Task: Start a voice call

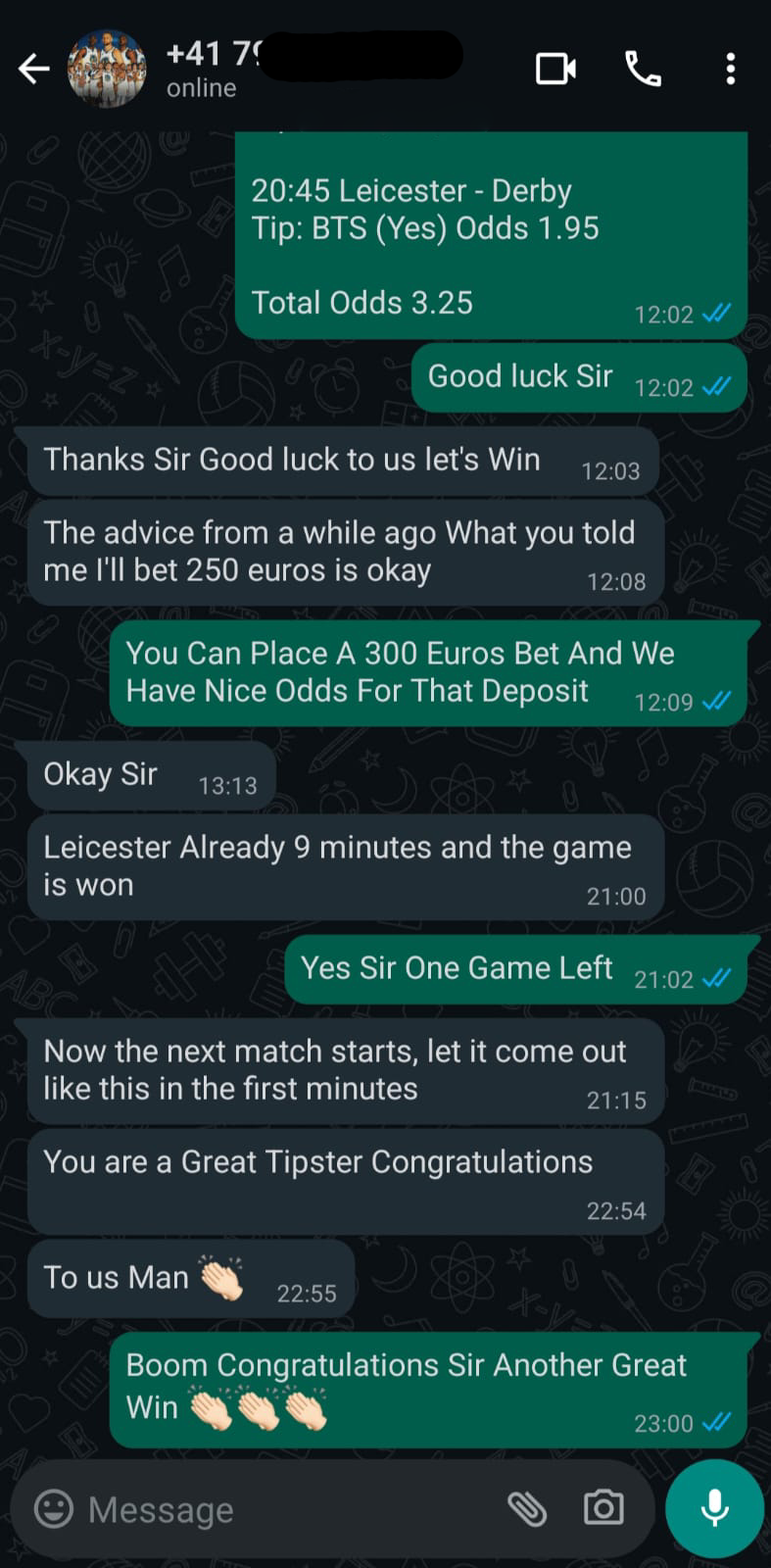Action: pyautogui.click(x=643, y=69)
